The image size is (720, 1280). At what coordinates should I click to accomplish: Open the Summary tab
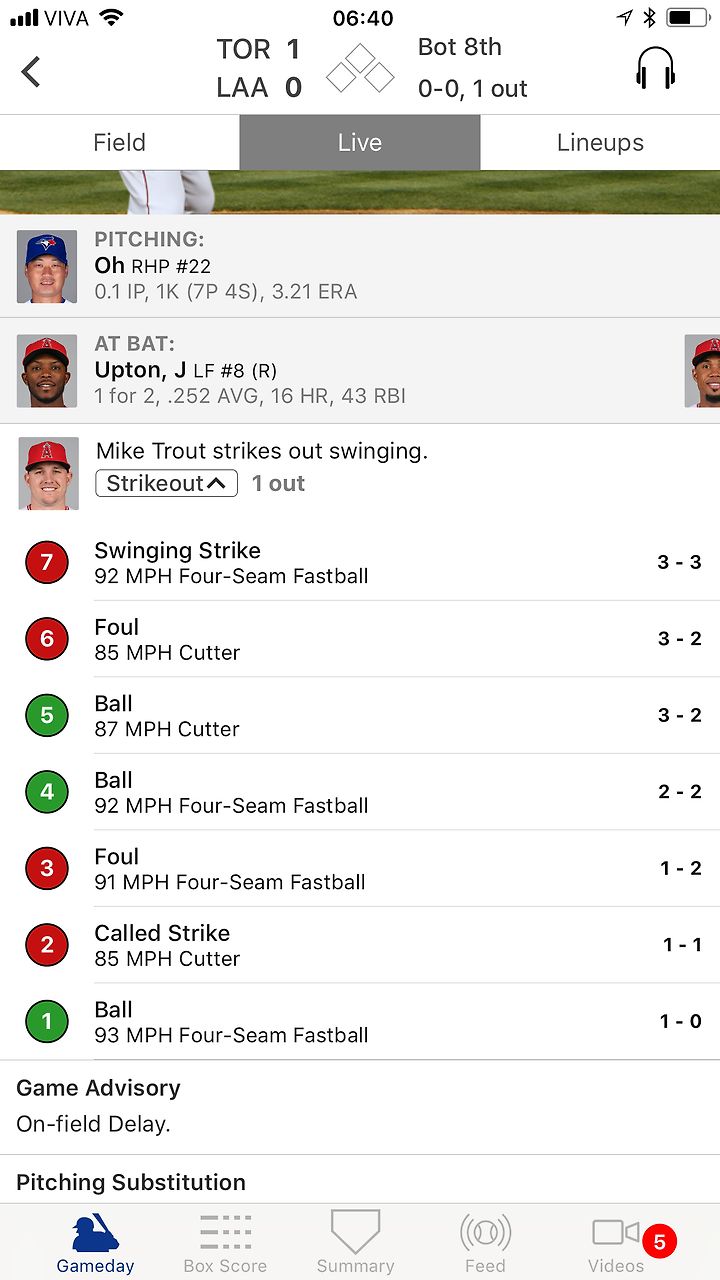point(355,1243)
